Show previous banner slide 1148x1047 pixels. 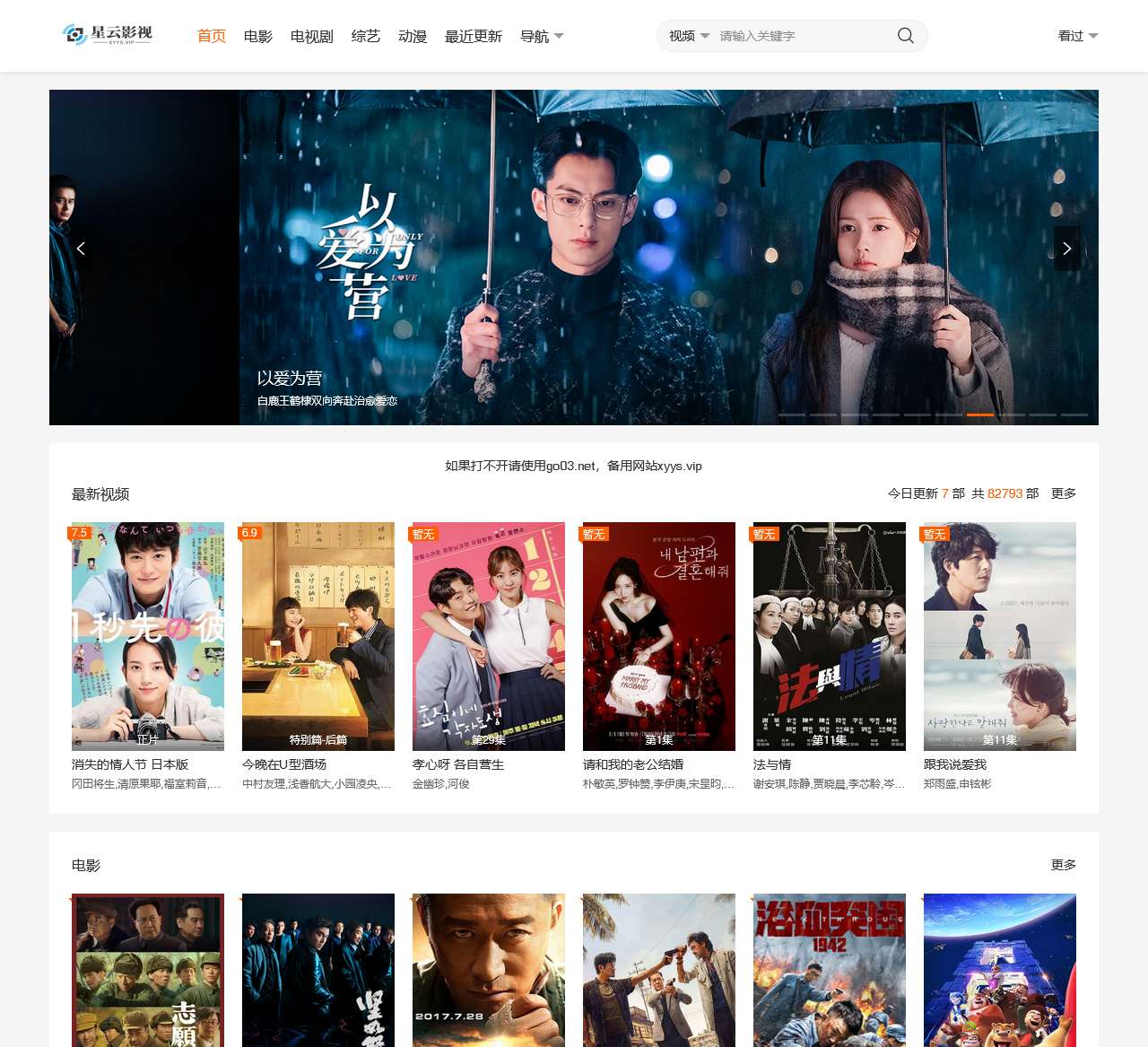81,249
